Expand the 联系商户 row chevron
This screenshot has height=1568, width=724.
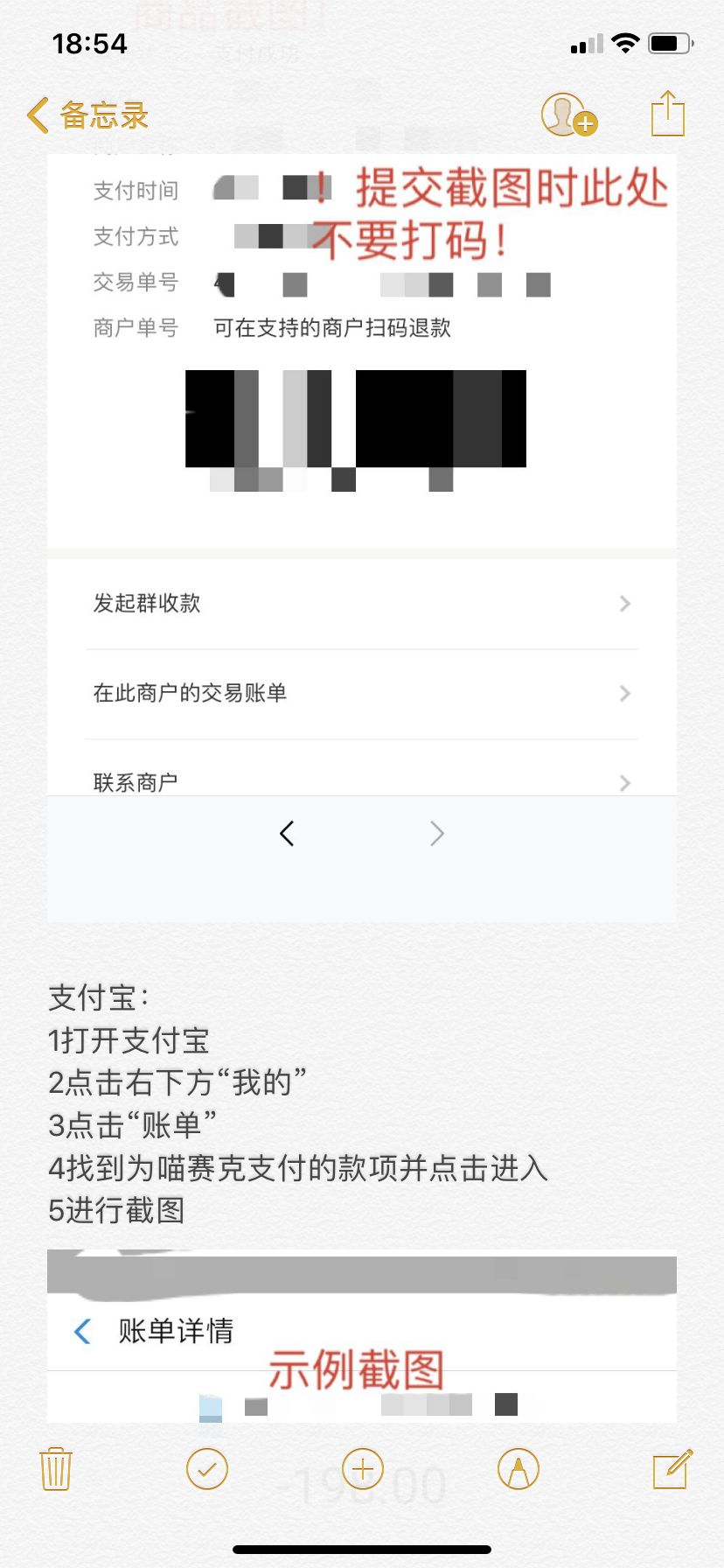623,783
